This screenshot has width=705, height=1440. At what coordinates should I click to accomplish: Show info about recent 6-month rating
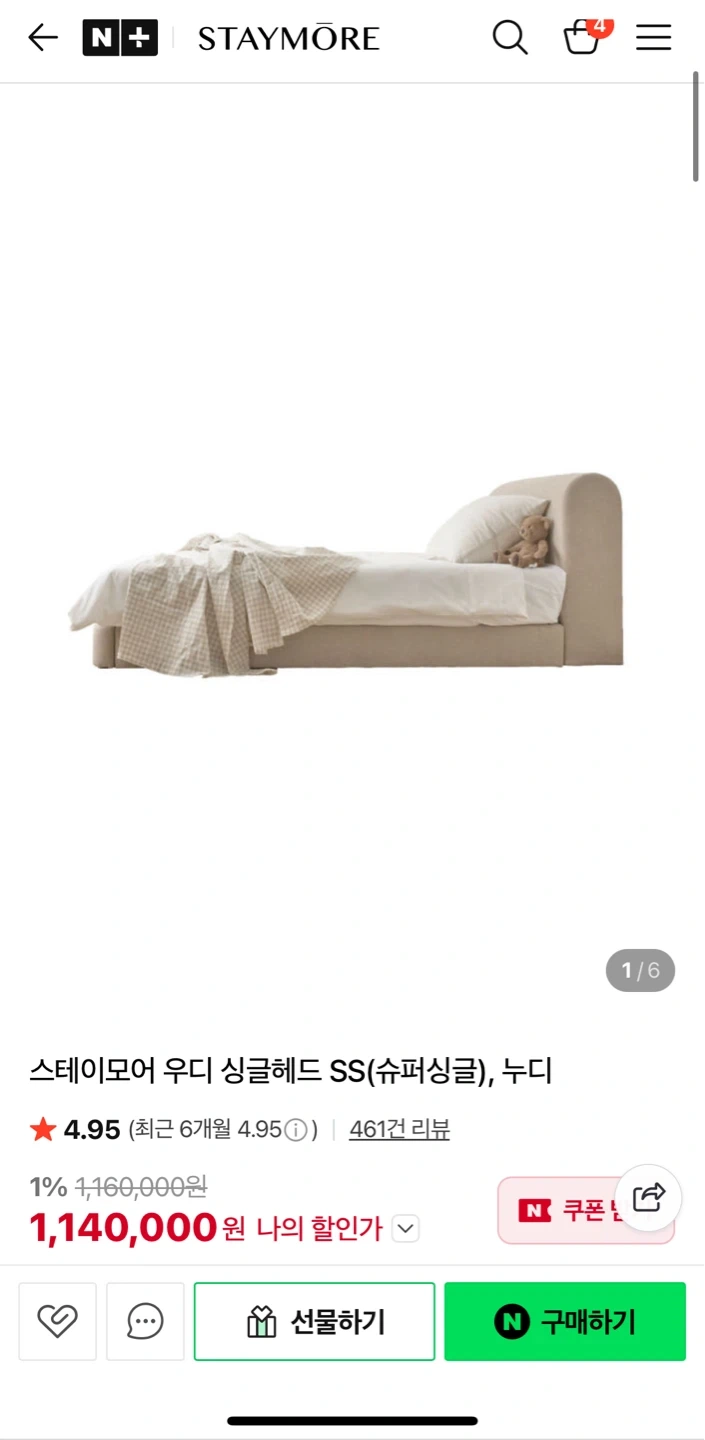click(295, 1131)
